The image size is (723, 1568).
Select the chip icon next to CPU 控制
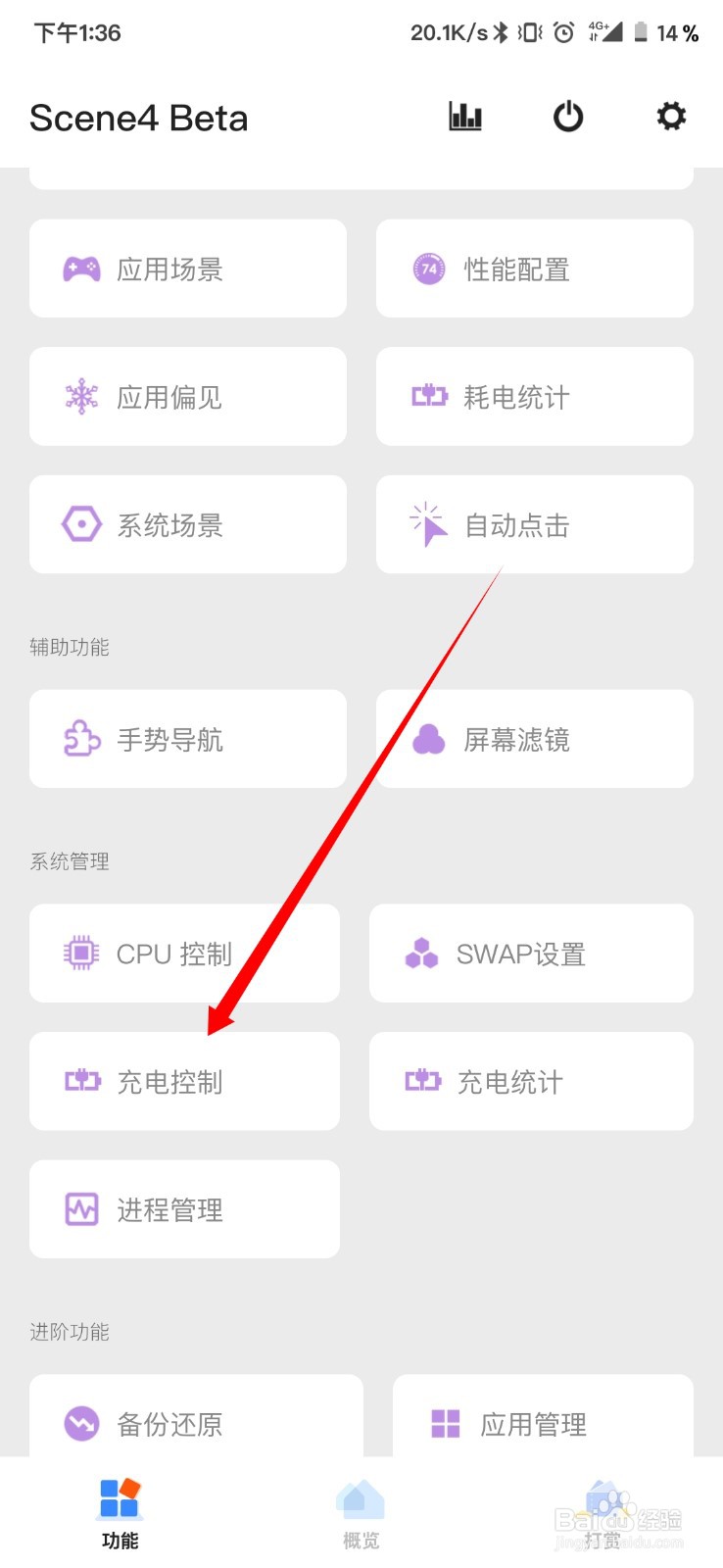pyautogui.click(x=81, y=953)
